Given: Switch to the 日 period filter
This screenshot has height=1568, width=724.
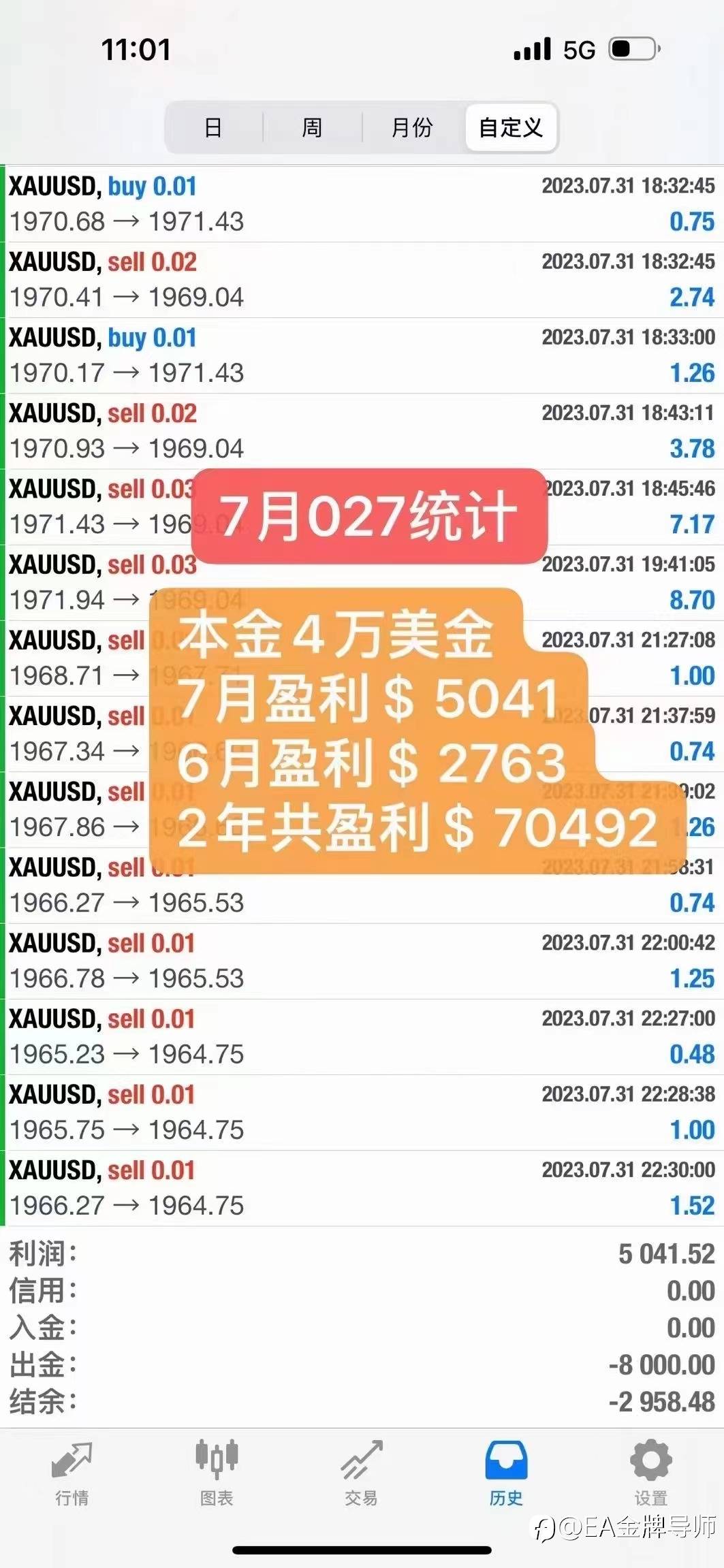Looking at the screenshot, I should coord(214,127).
